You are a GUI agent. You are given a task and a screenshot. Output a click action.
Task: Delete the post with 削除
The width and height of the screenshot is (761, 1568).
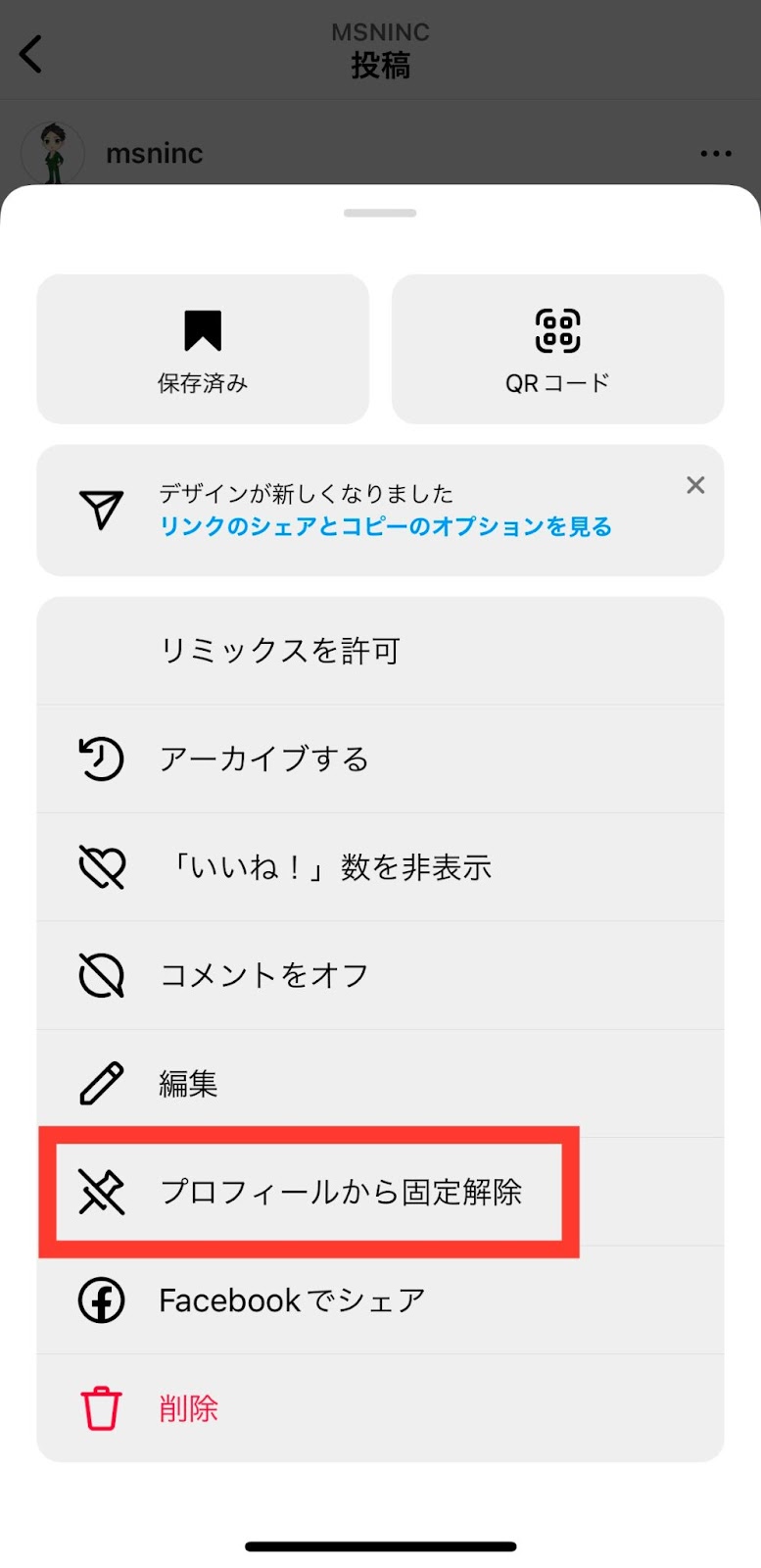tap(380, 1409)
